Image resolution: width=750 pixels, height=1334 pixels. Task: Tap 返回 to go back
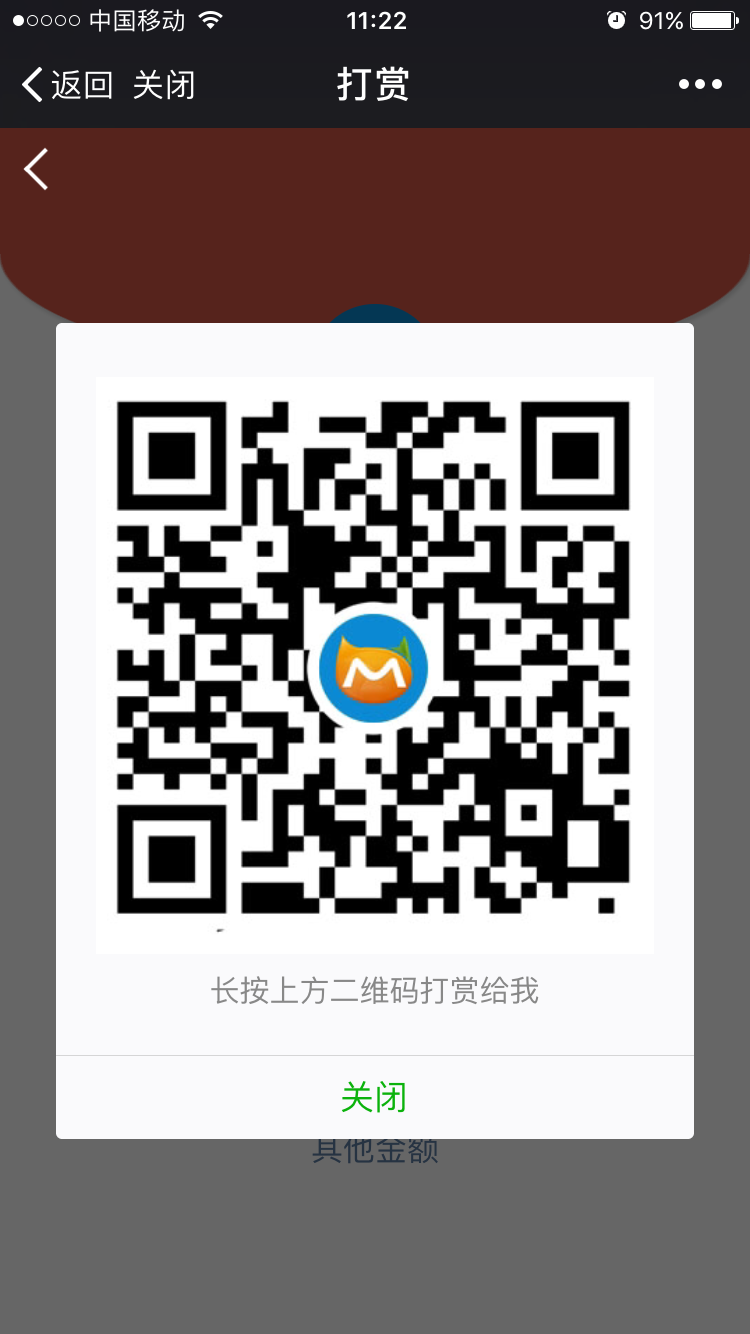click(x=67, y=85)
